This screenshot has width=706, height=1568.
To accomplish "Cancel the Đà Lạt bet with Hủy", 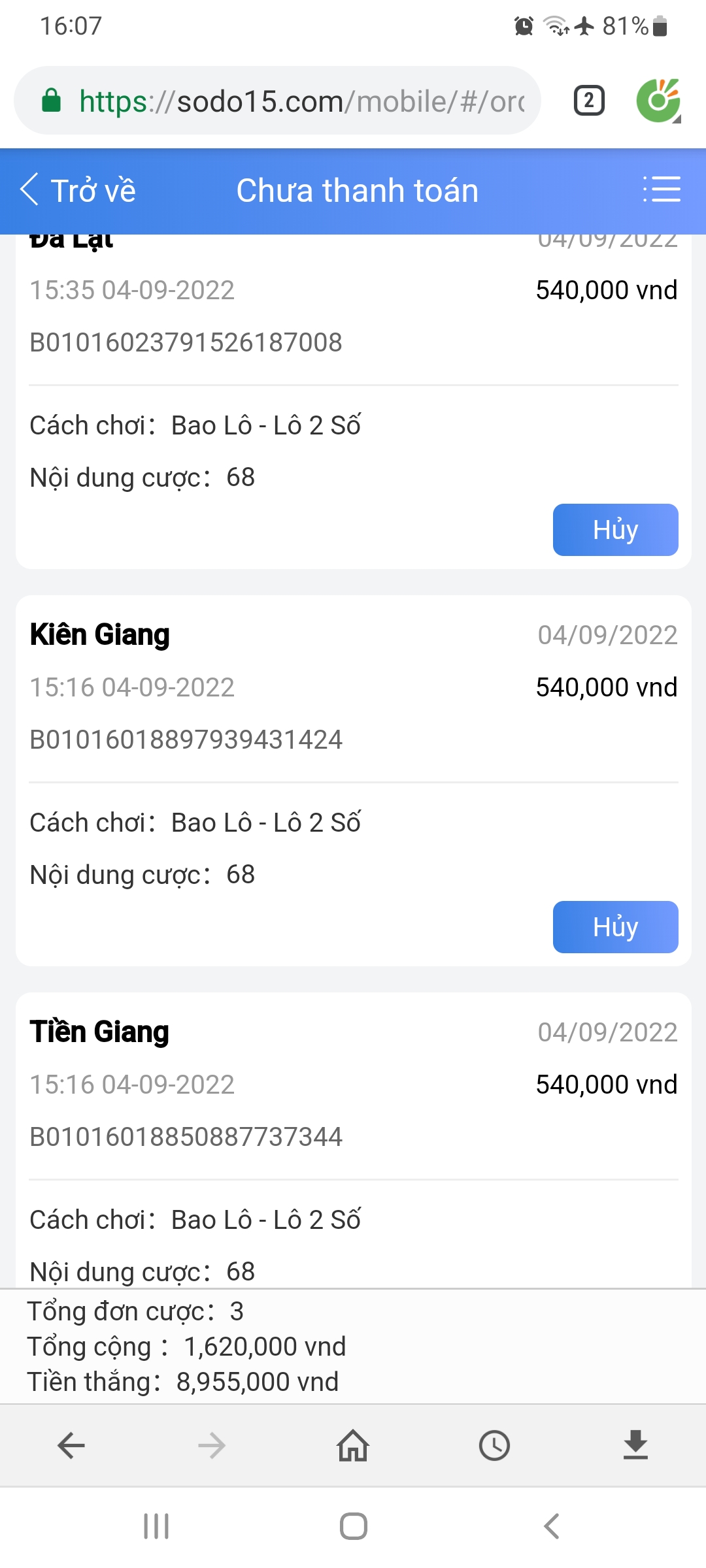I will coord(615,530).
